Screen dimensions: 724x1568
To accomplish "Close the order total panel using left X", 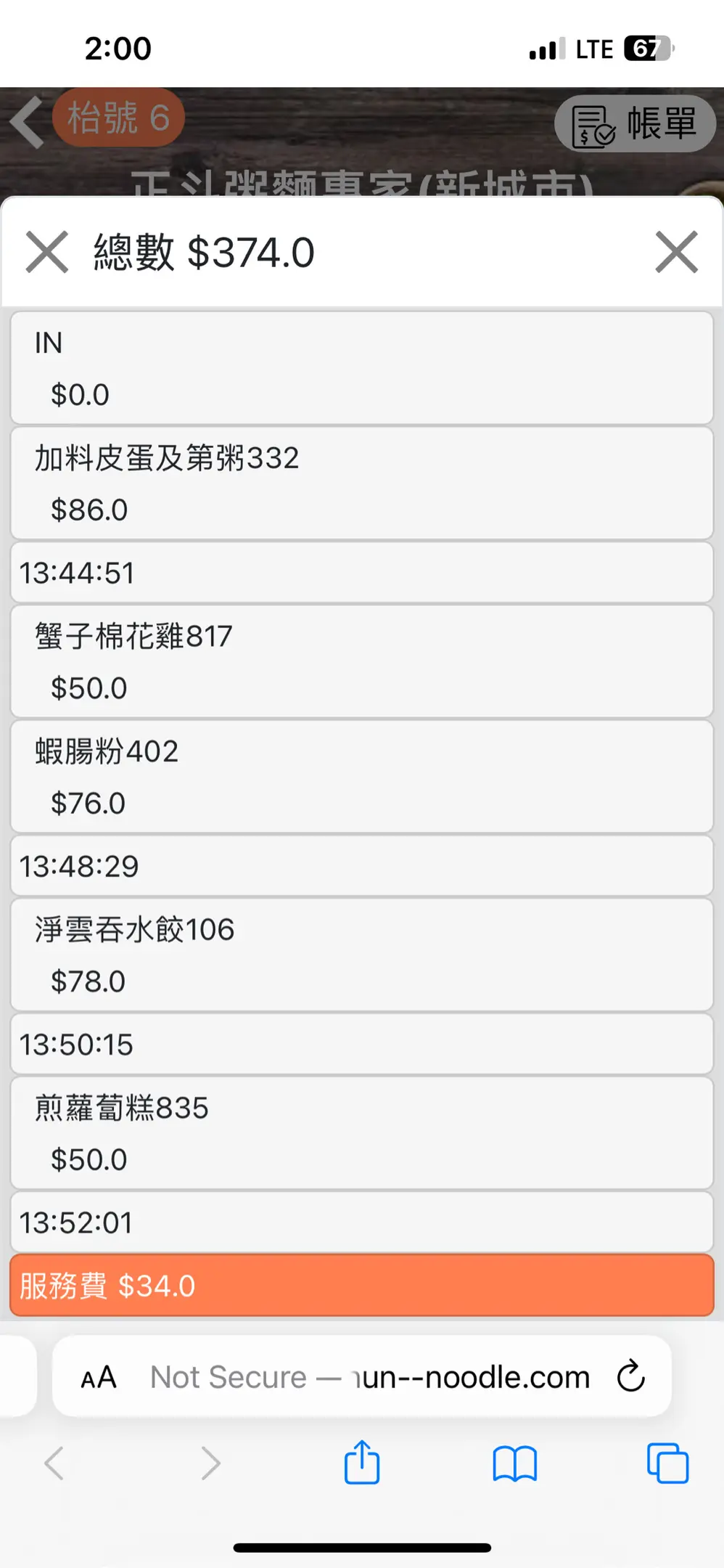I will point(47,252).
